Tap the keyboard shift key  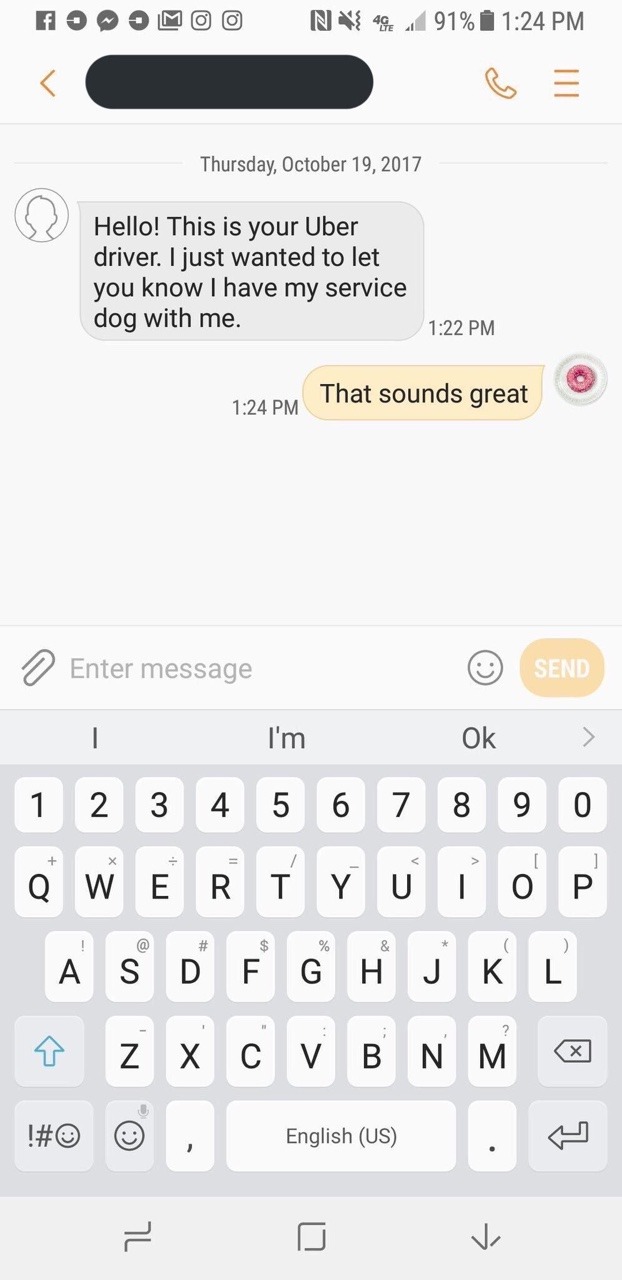(x=49, y=1051)
